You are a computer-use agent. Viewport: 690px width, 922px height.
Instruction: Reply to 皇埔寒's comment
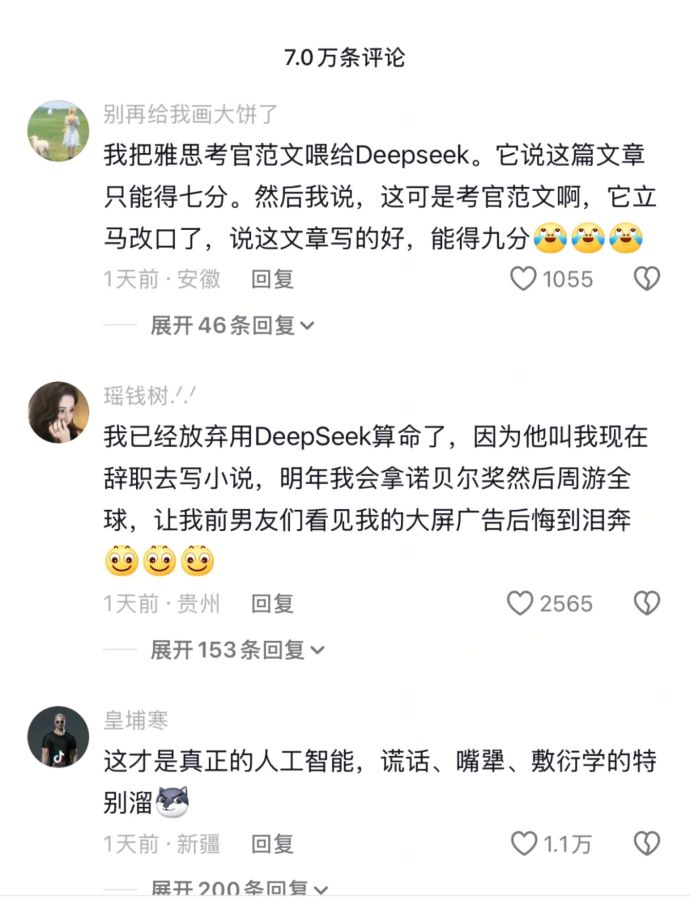[x=272, y=844]
